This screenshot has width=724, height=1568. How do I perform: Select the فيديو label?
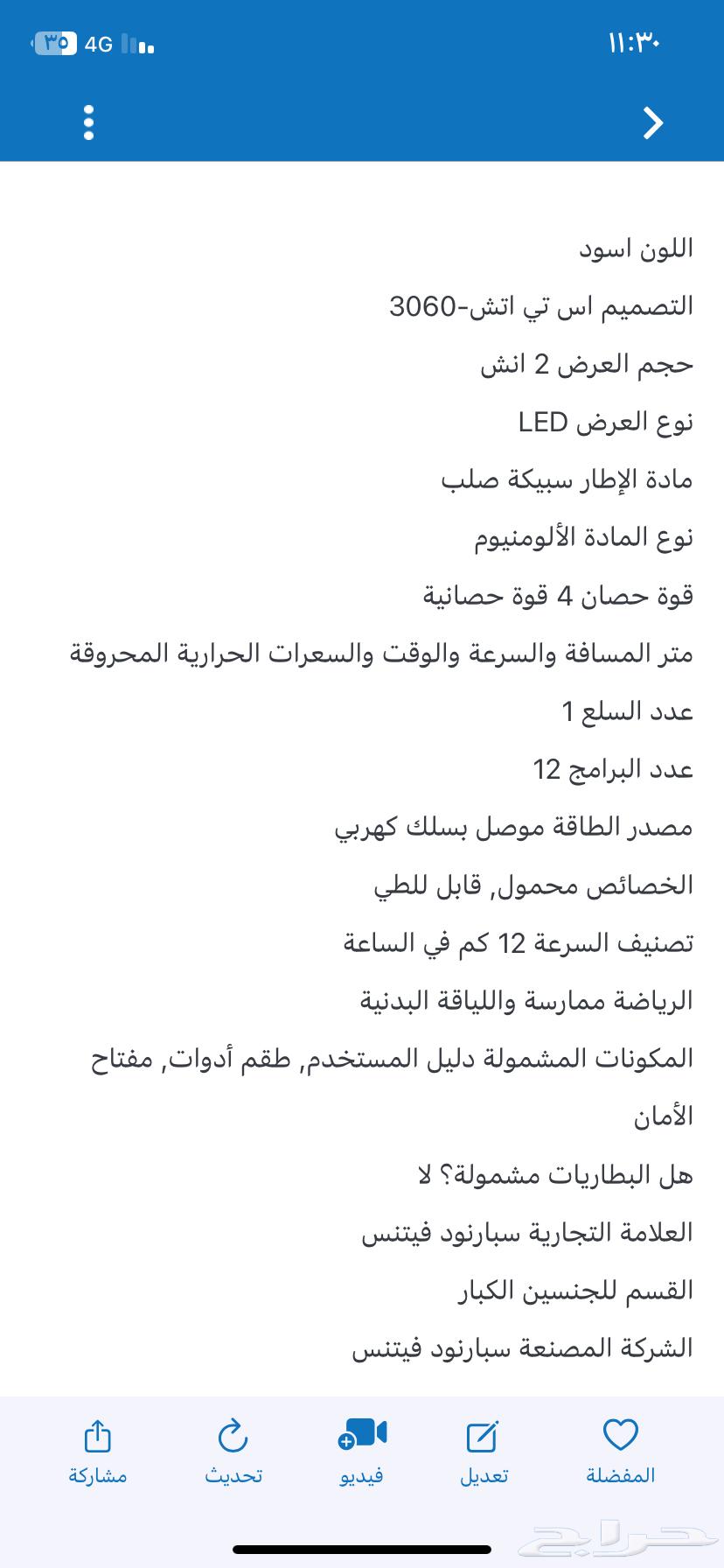[x=362, y=1475]
